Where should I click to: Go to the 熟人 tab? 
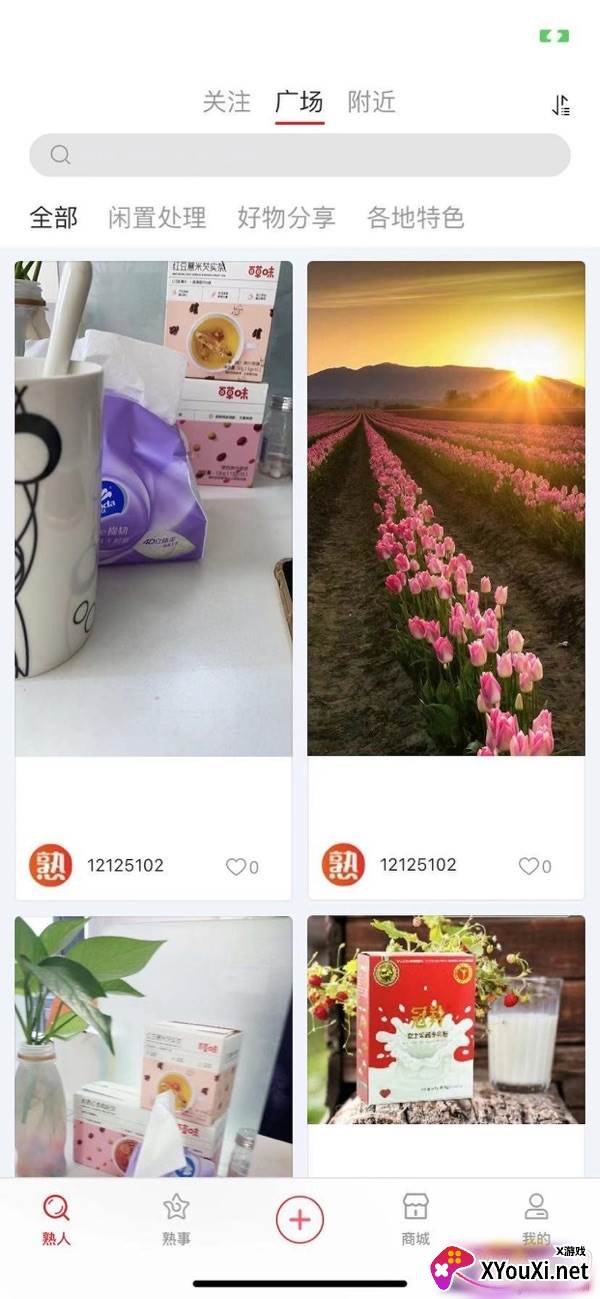point(56,1219)
